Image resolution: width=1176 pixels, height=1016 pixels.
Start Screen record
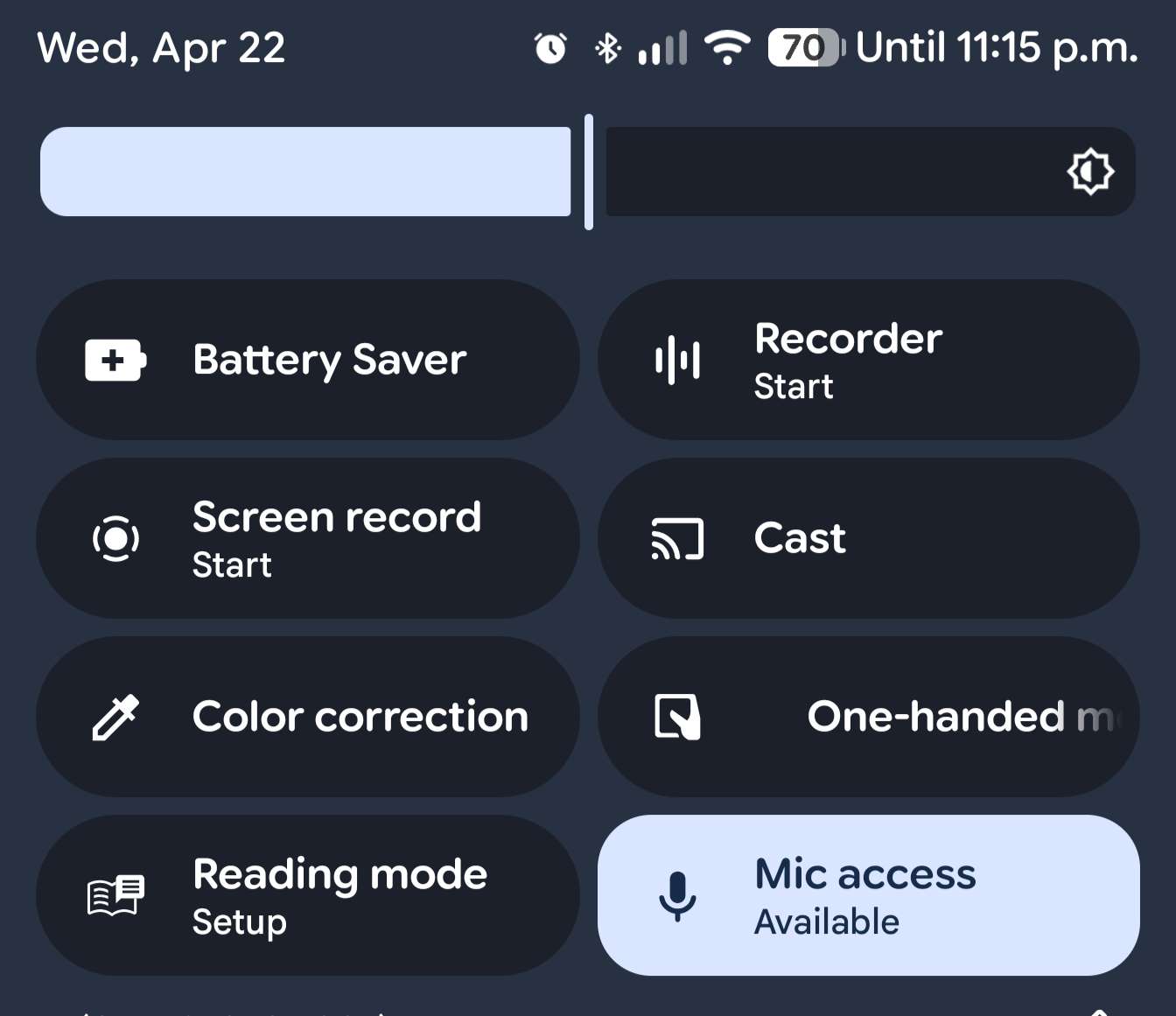pos(307,538)
